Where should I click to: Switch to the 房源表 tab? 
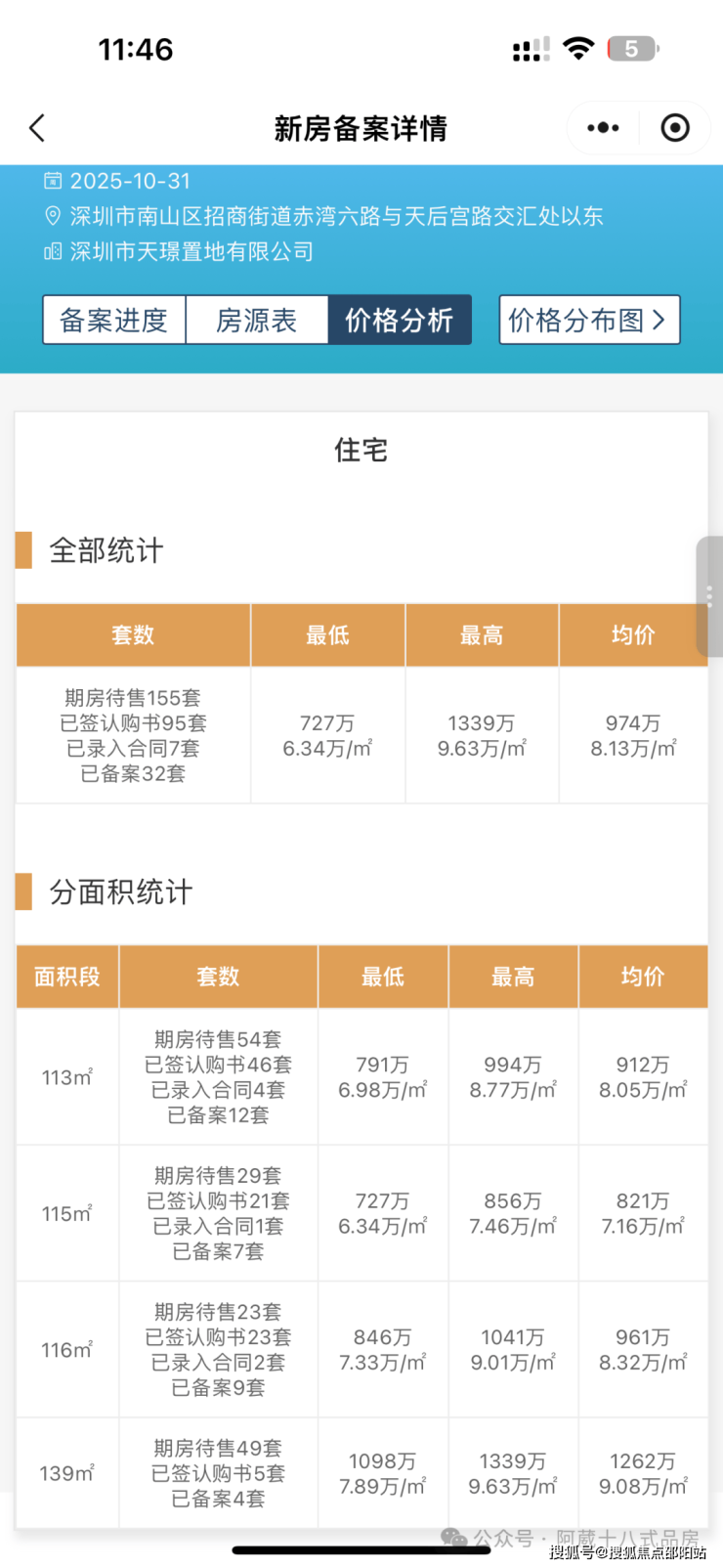point(256,320)
